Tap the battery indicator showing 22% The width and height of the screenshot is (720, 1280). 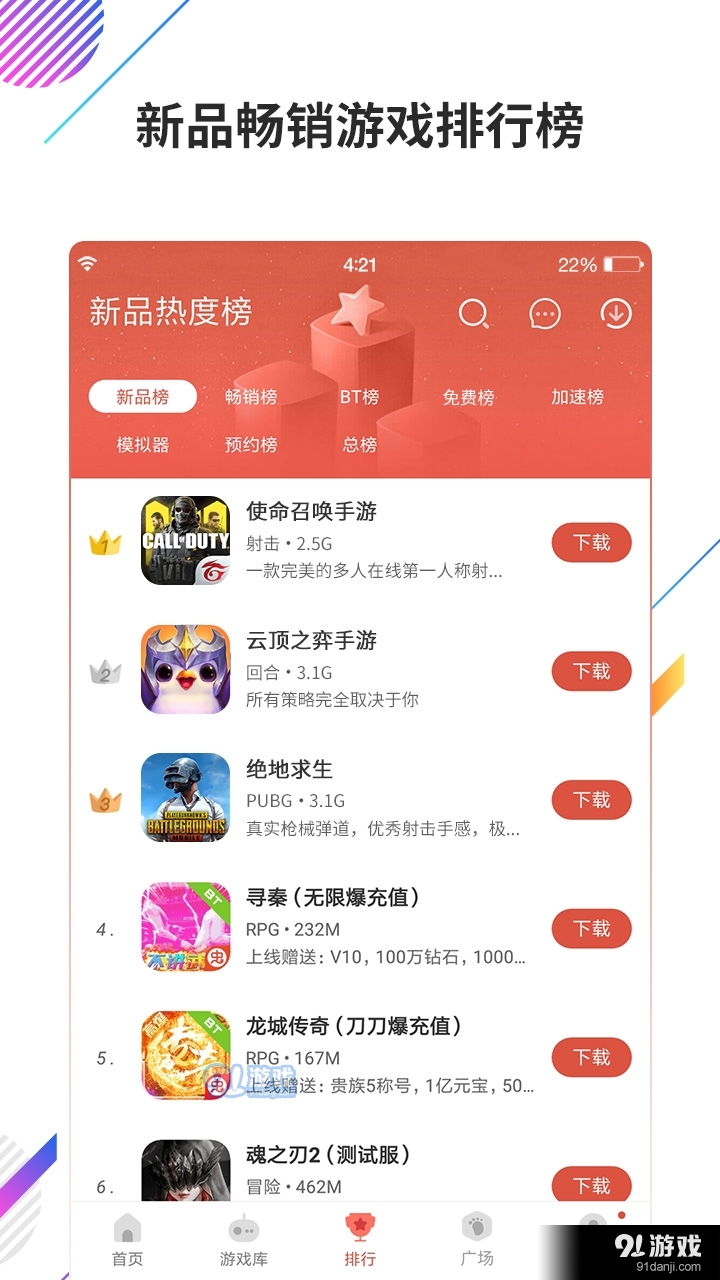pos(601,264)
